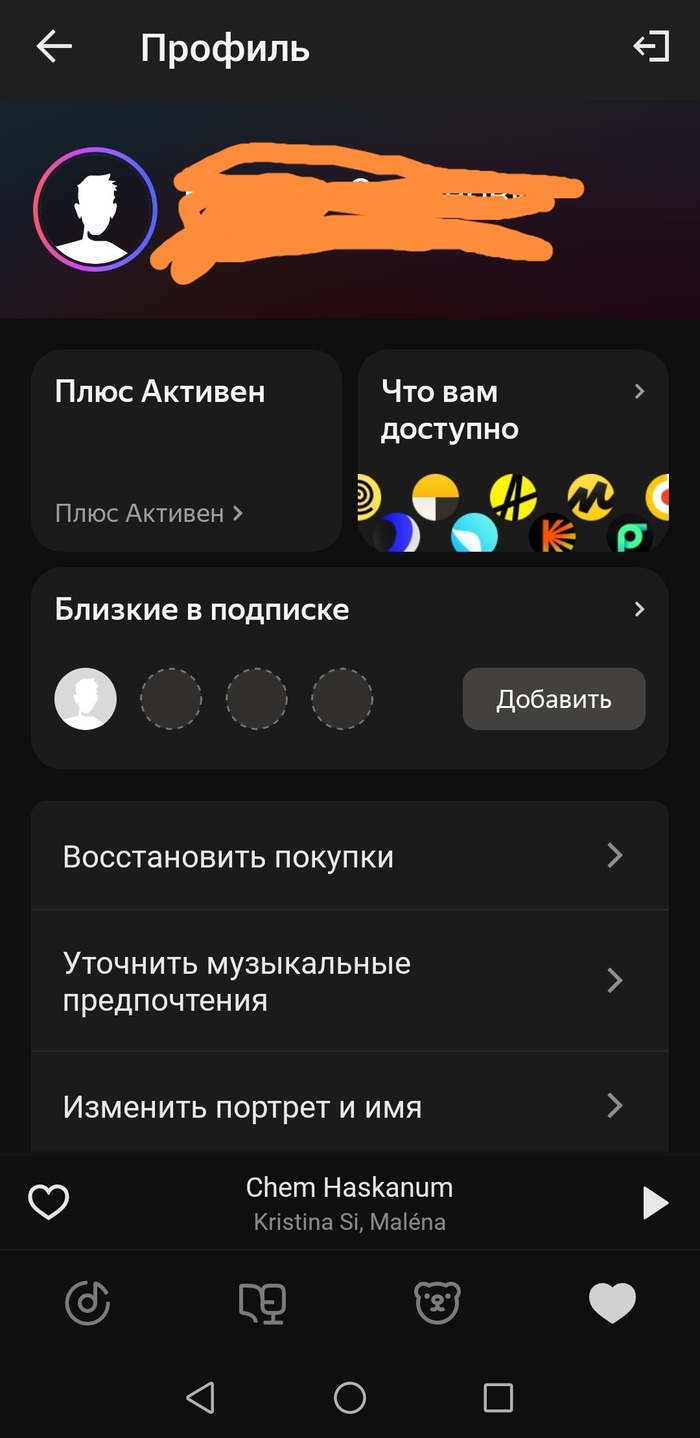The width and height of the screenshot is (700, 1438).
Task: Open the Плюс Активен subscription card
Action: (187, 450)
